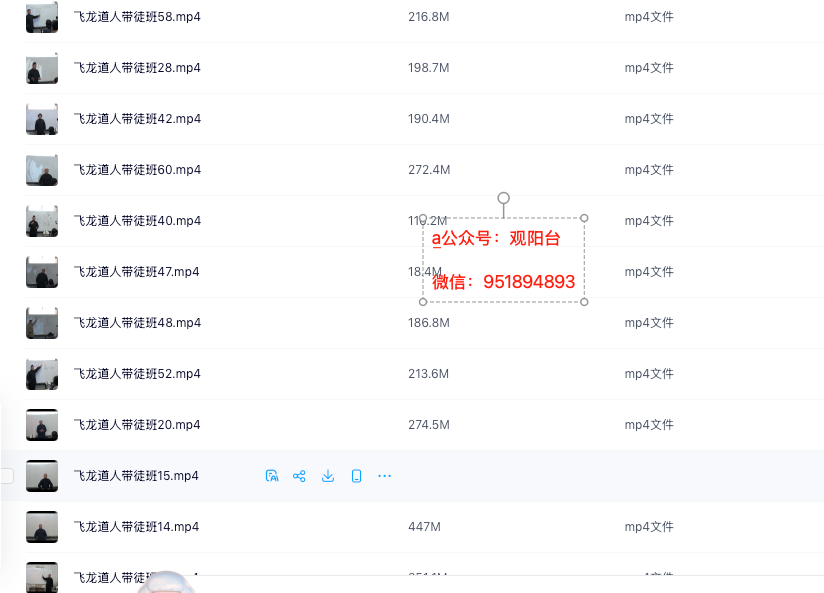Select the file 飞龙道人带徒班40.mp4

click(x=137, y=221)
